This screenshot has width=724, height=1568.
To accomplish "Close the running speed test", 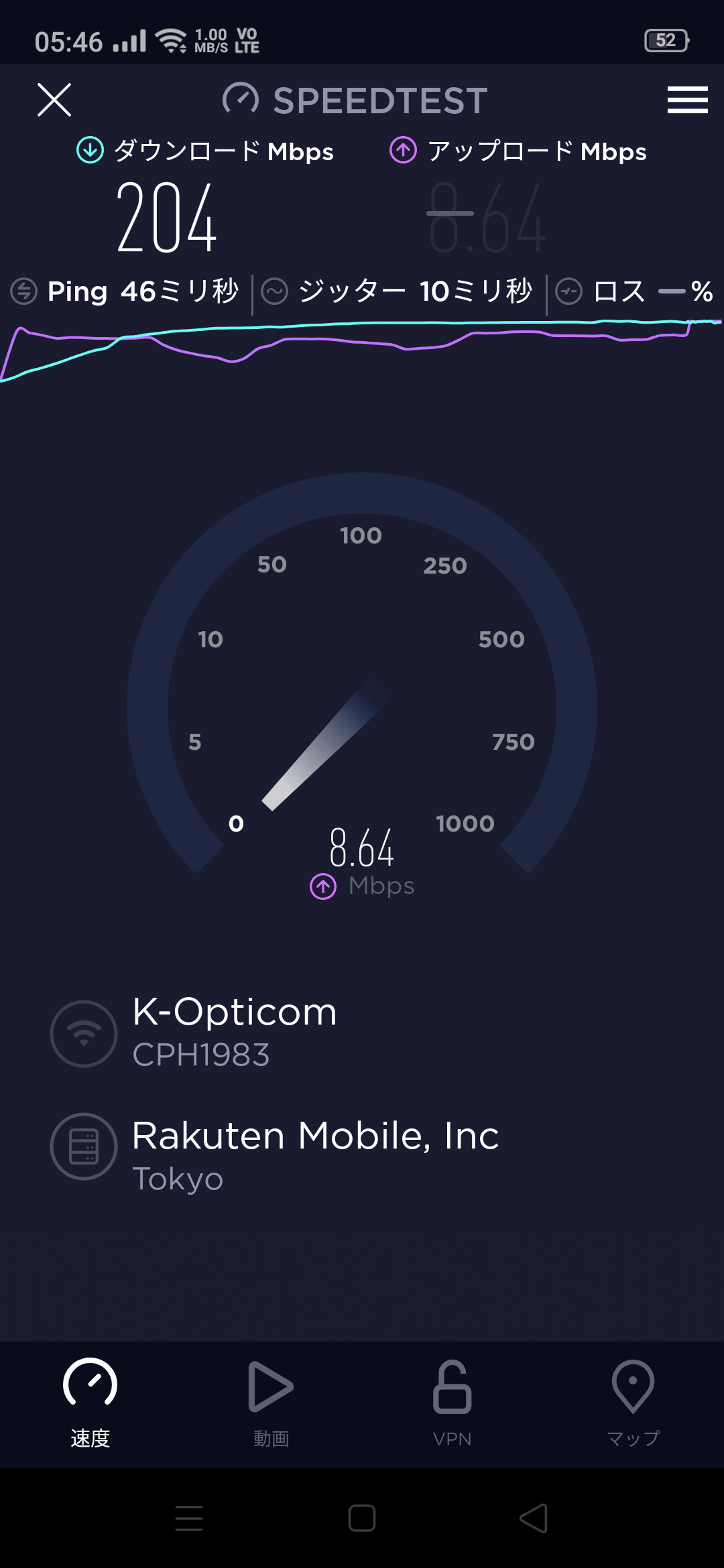I will click(54, 100).
